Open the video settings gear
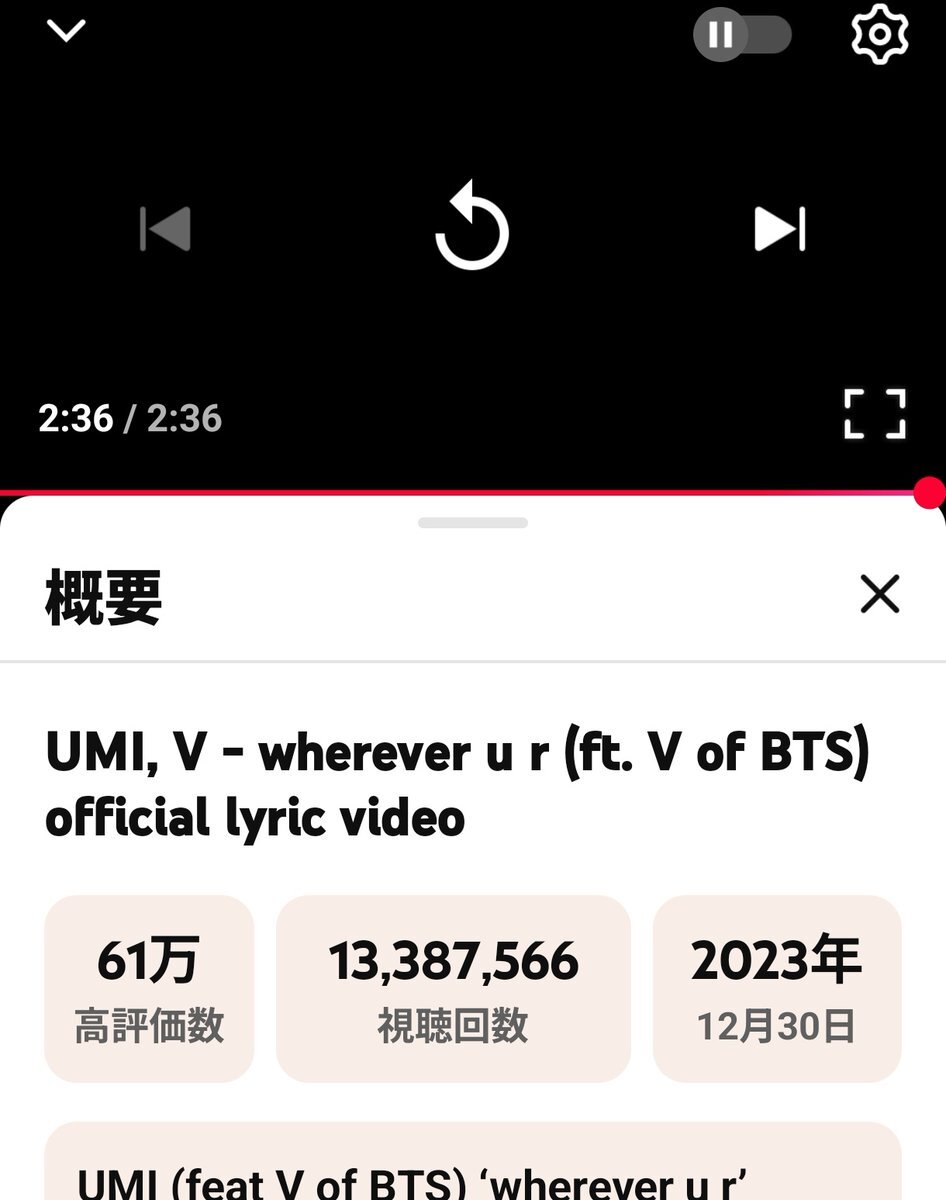The image size is (946, 1200). pyautogui.click(x=879, y=34)
